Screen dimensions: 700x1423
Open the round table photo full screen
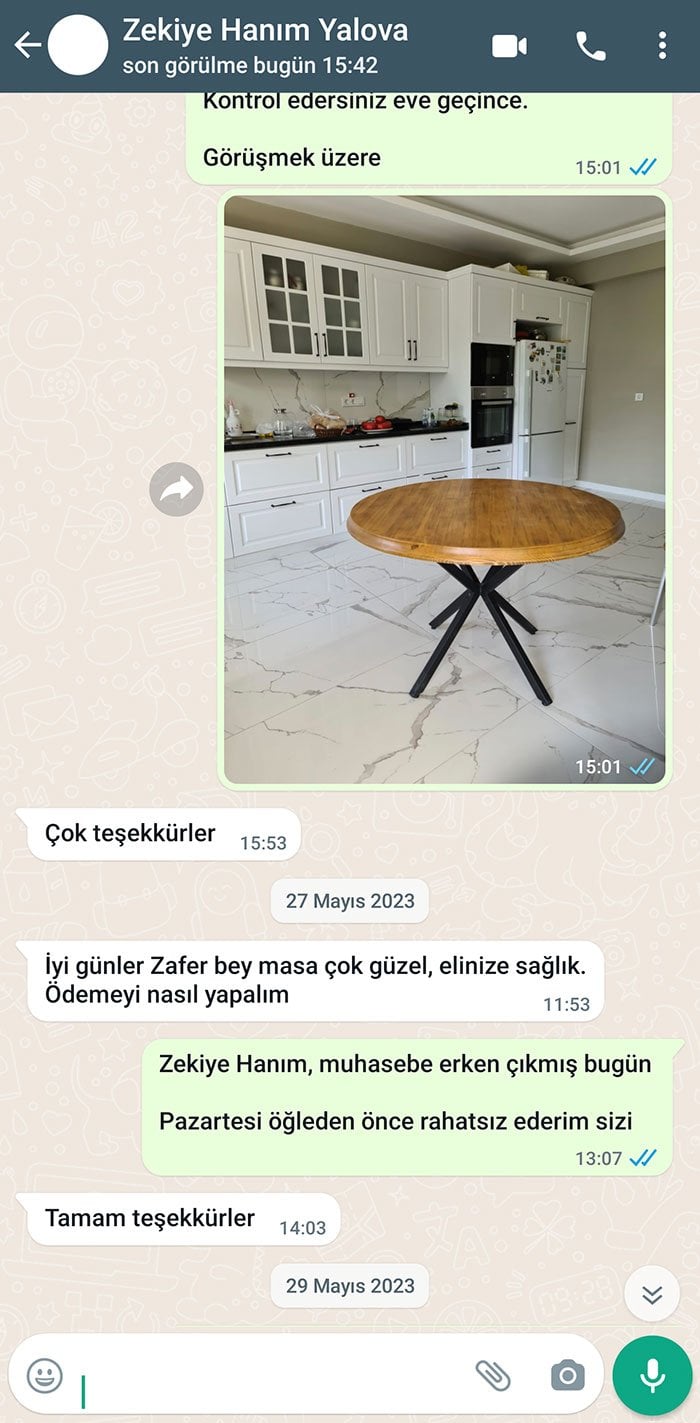coord(444,489)
